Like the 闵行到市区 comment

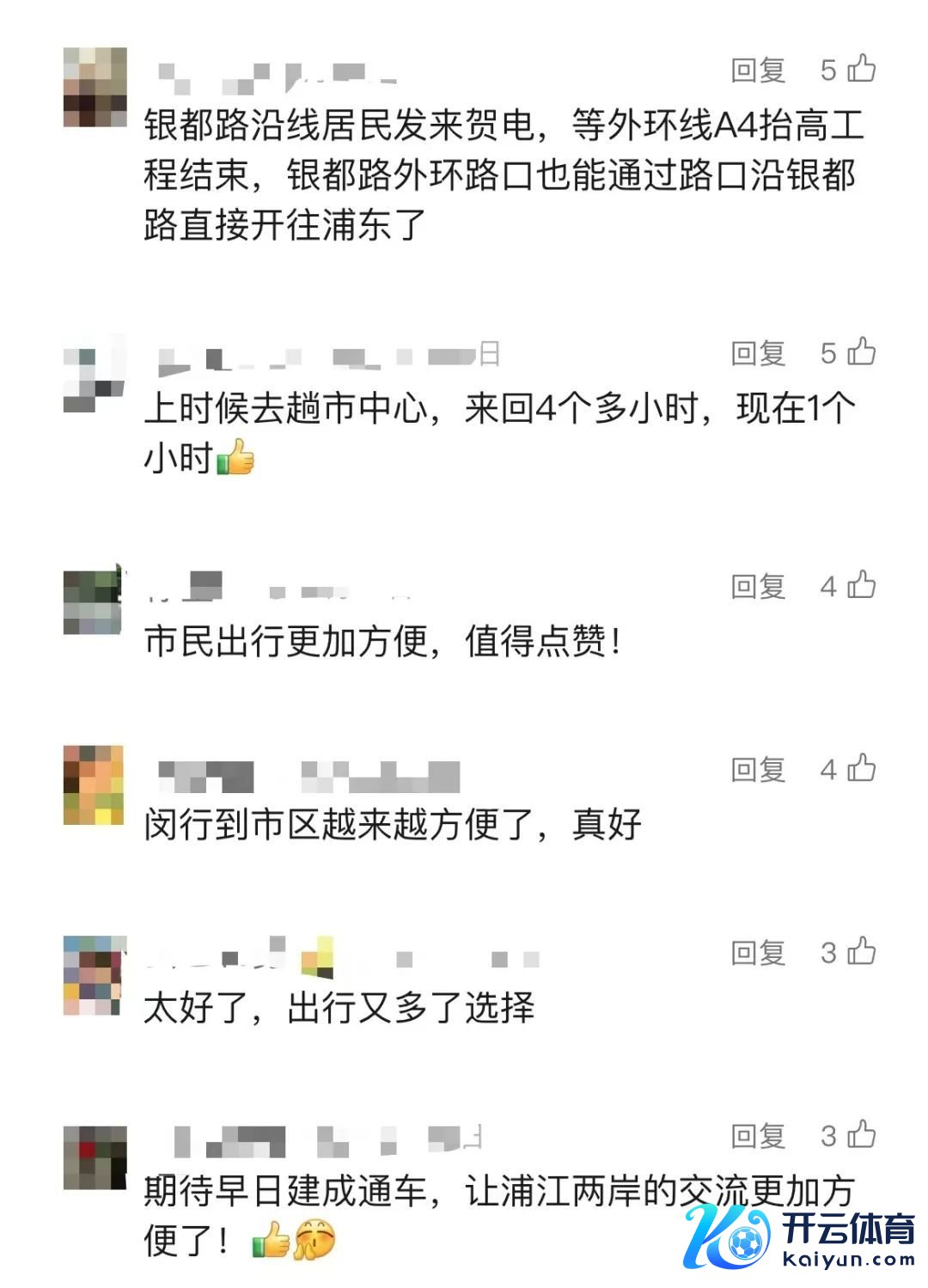pos(861,768)
